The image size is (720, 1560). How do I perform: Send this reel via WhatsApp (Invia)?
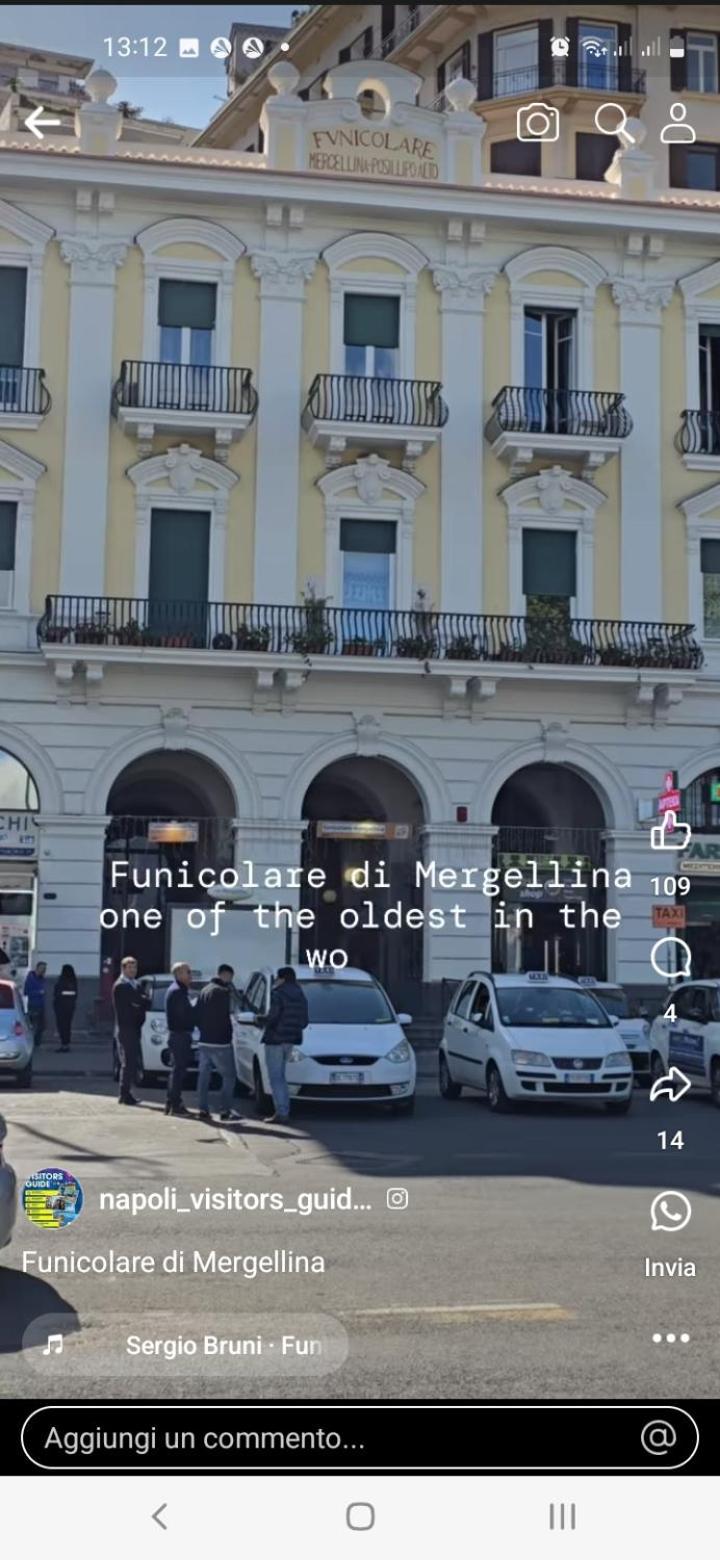pyautogui.click(x=670, y=1212)
